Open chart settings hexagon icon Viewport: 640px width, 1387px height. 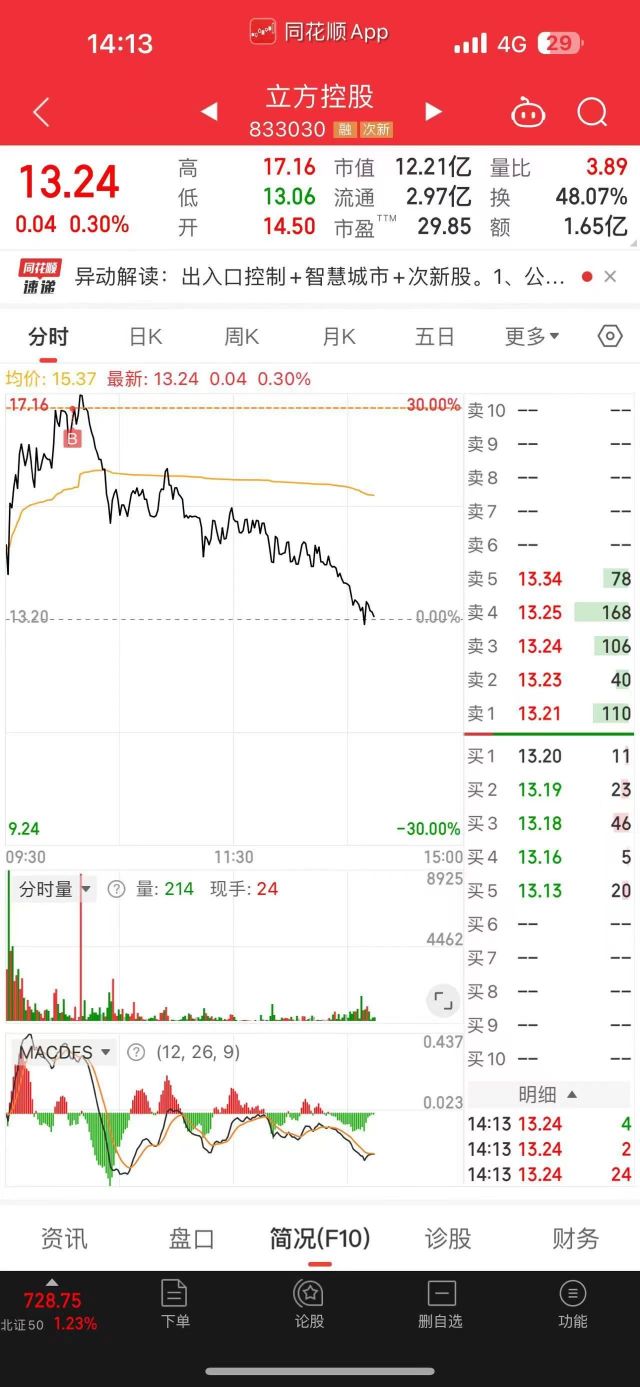point(610,337)
